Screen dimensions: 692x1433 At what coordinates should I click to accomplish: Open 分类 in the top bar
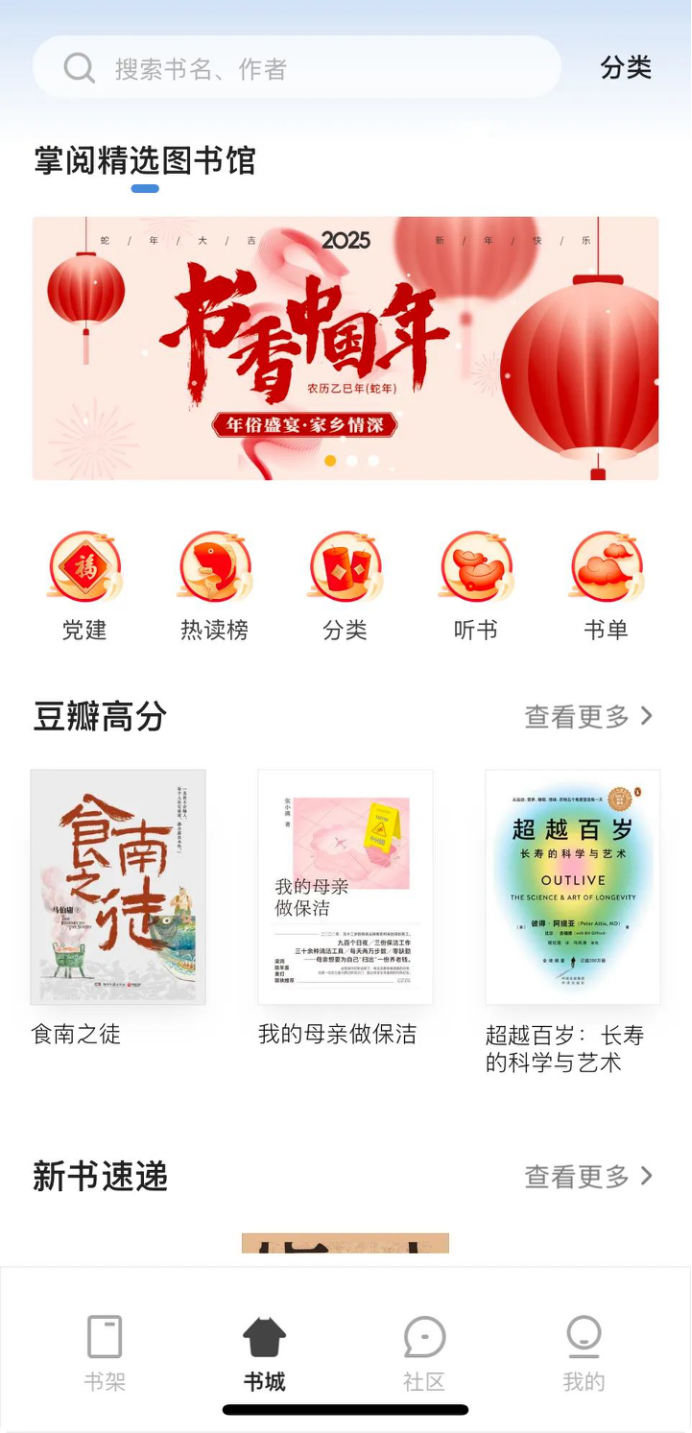[626, 68]
